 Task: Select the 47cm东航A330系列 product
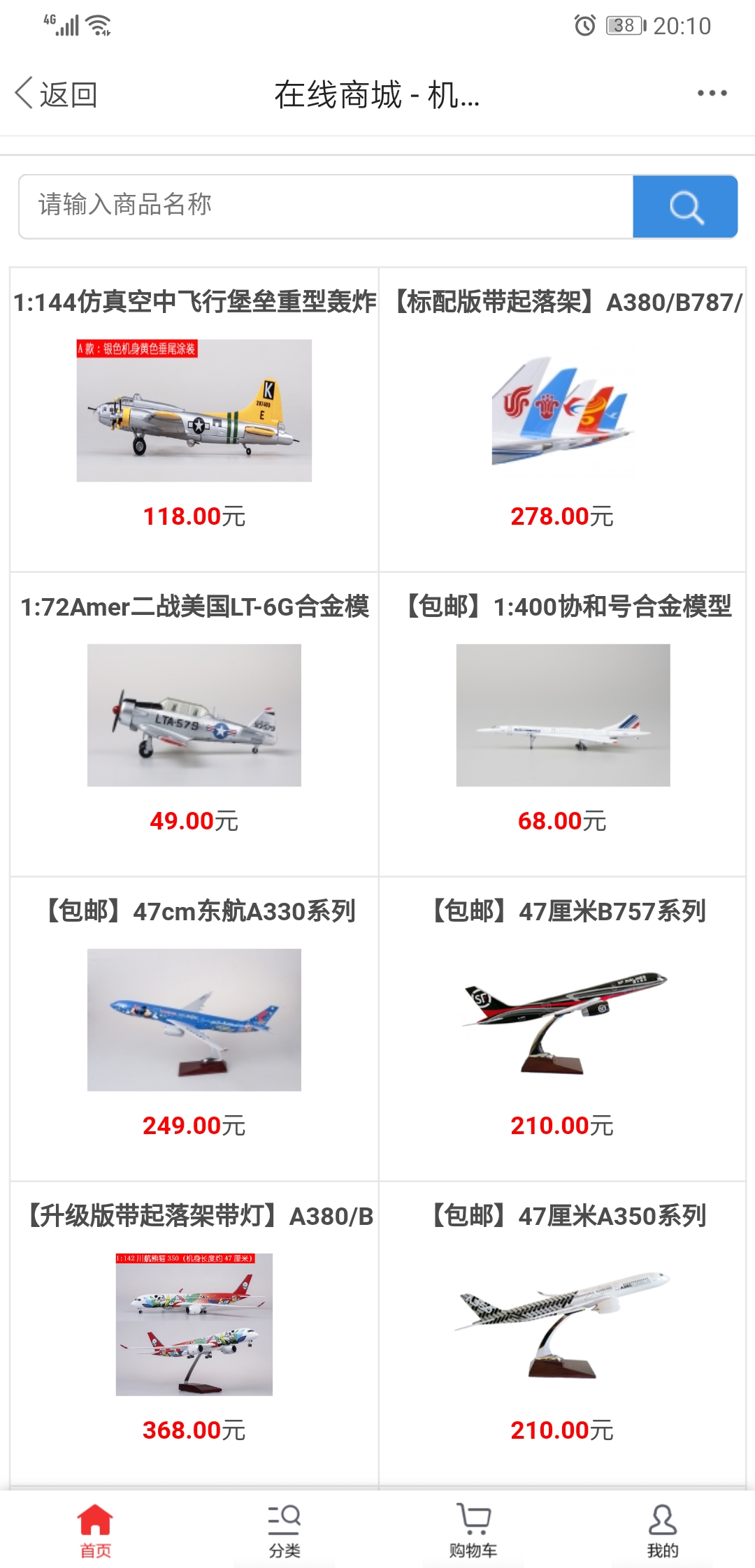point(194,1020)
